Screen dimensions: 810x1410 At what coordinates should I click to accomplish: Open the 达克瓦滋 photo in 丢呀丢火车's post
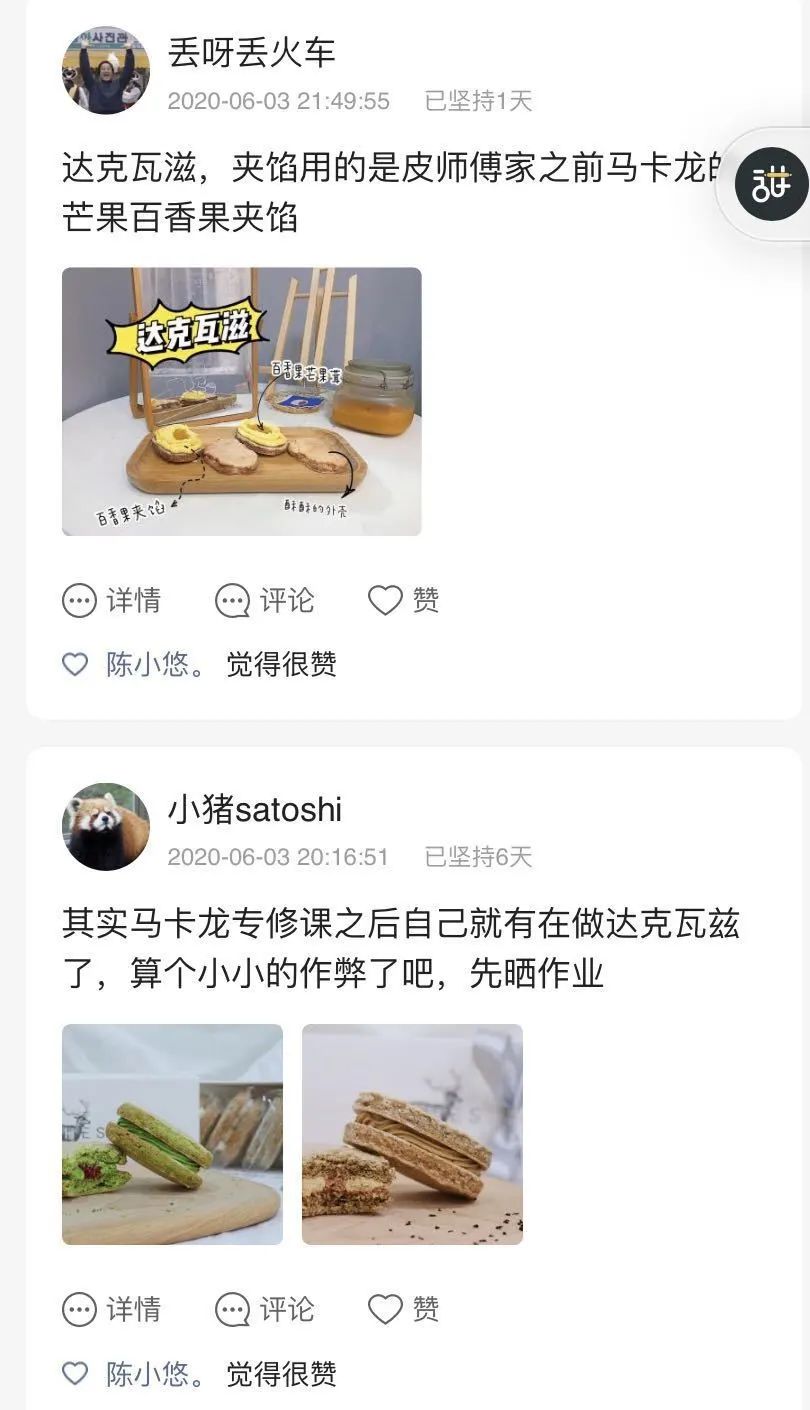point(241,401)
